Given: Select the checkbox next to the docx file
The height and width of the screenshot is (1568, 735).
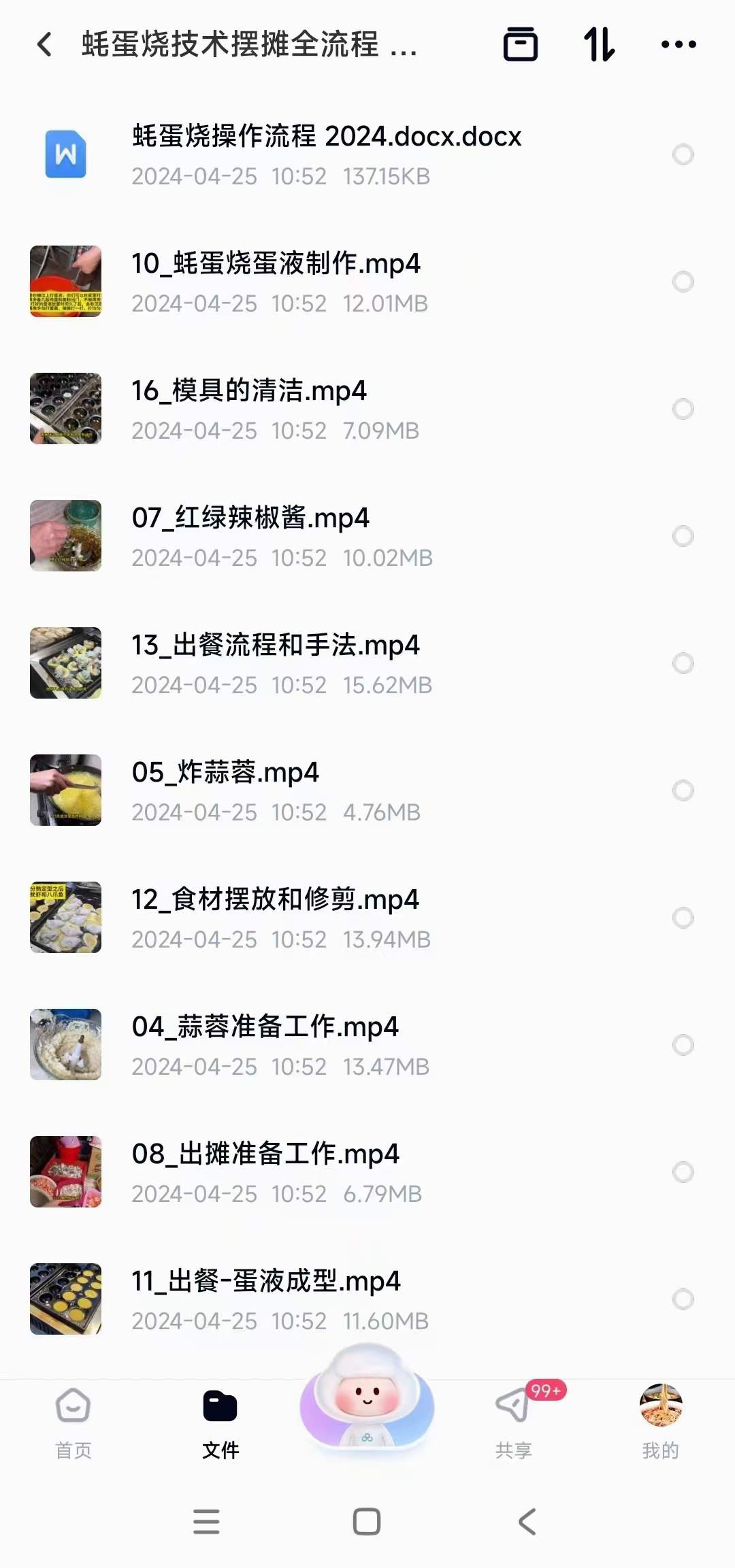Looking at the screenshot, I should click(x=683, y=155).
